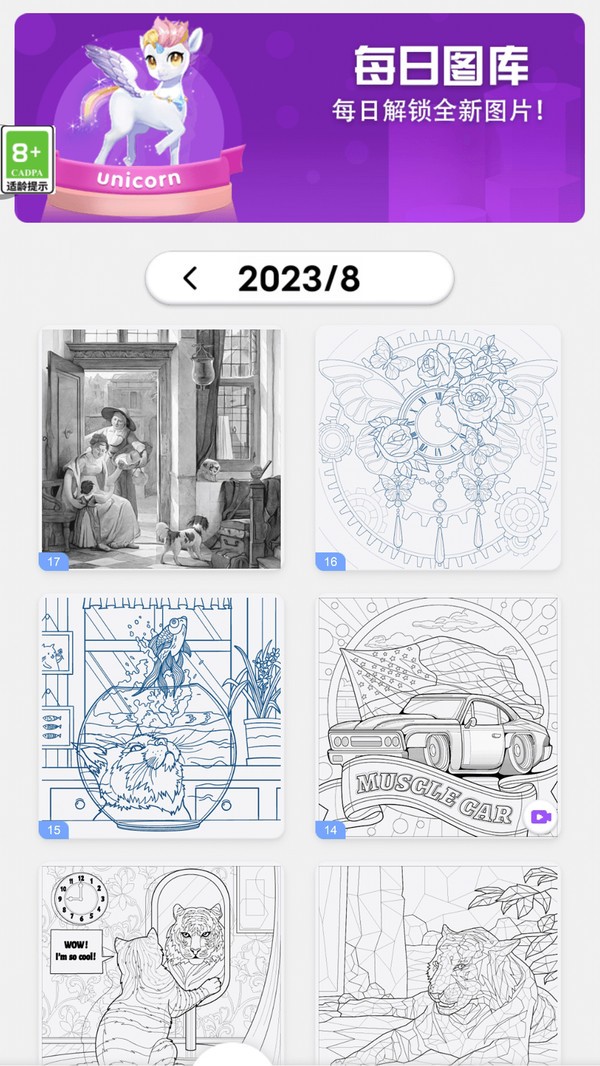Open the lying tiger picture
Viewport: 600px width, 1066px height.
tap(438, 965)
